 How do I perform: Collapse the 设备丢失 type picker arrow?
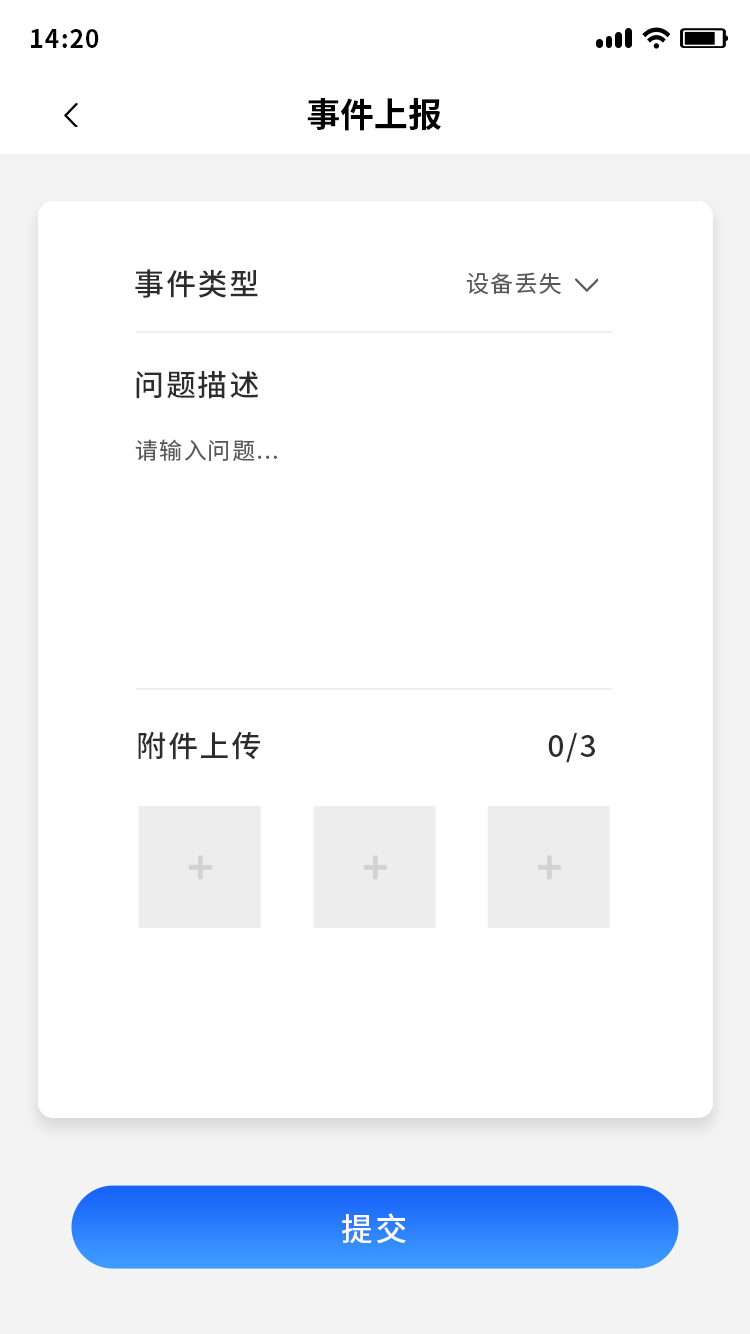[x=587, y=285]
